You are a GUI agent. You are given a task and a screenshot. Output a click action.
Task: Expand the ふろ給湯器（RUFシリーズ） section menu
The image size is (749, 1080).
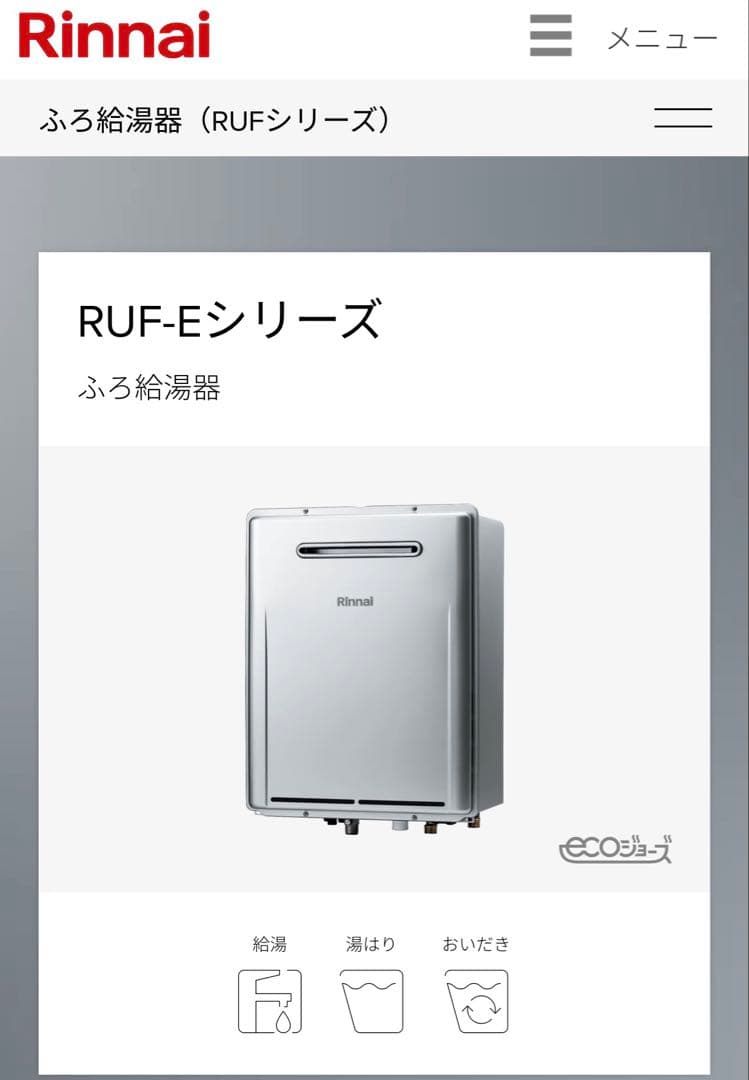coord(683,118)
